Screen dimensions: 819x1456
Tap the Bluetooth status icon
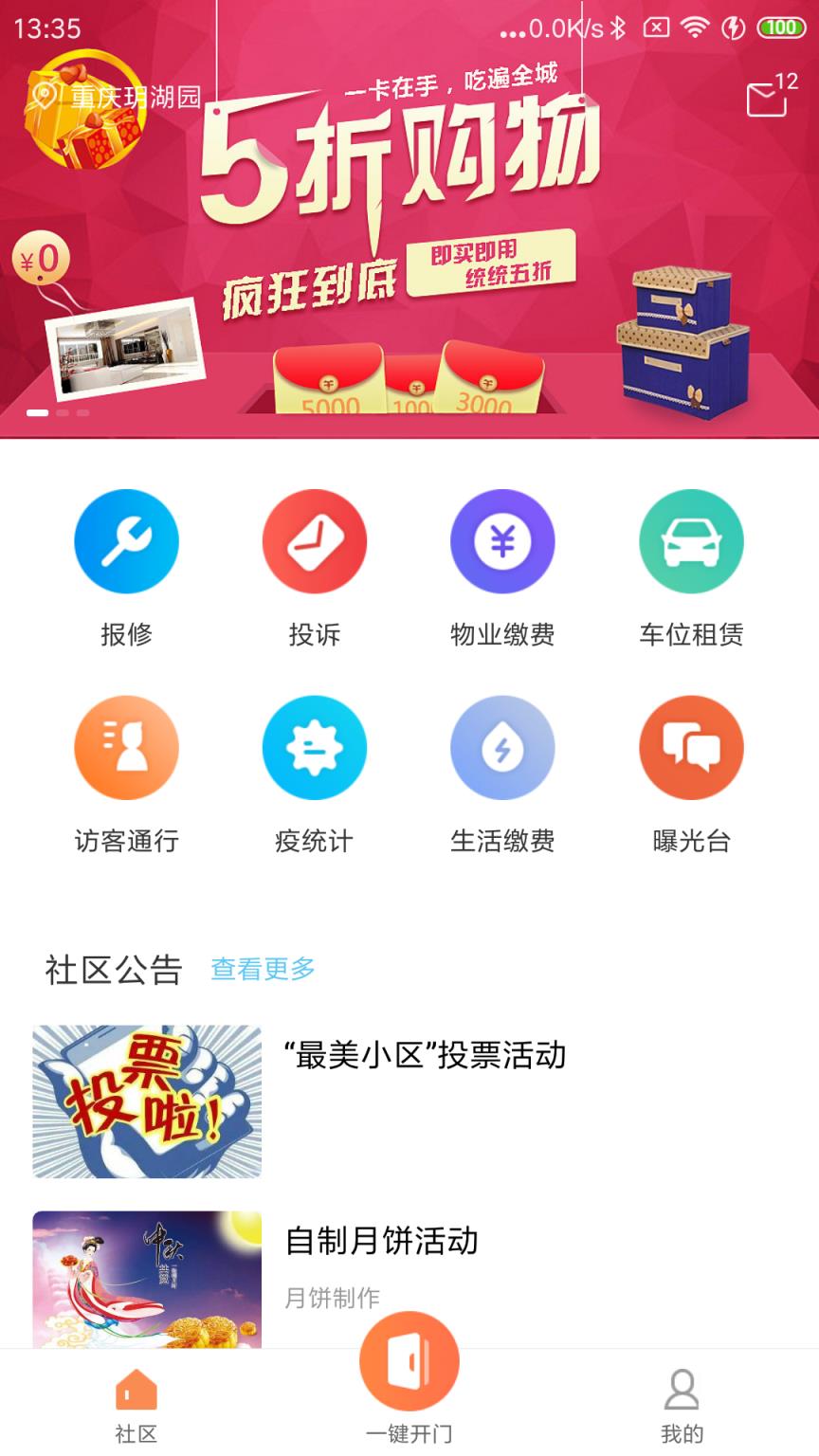[621, 28]
